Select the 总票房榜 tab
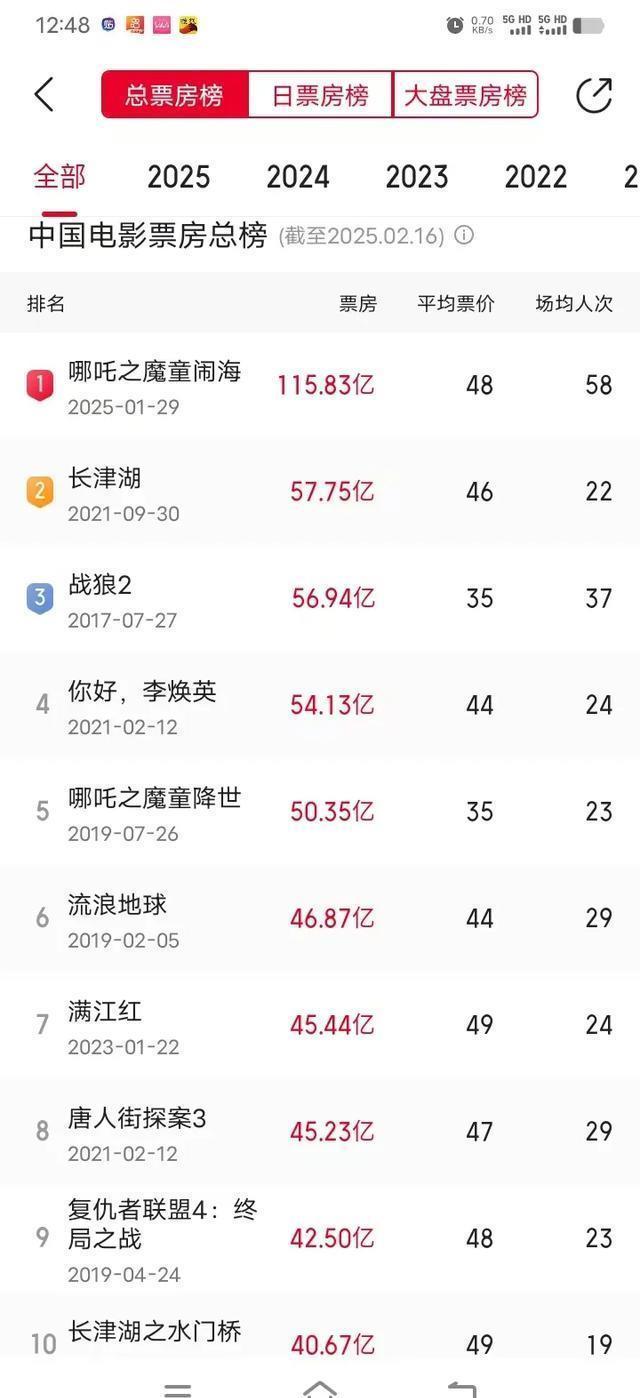Screen dimensions: 640x1398 [x=174, y=95]
